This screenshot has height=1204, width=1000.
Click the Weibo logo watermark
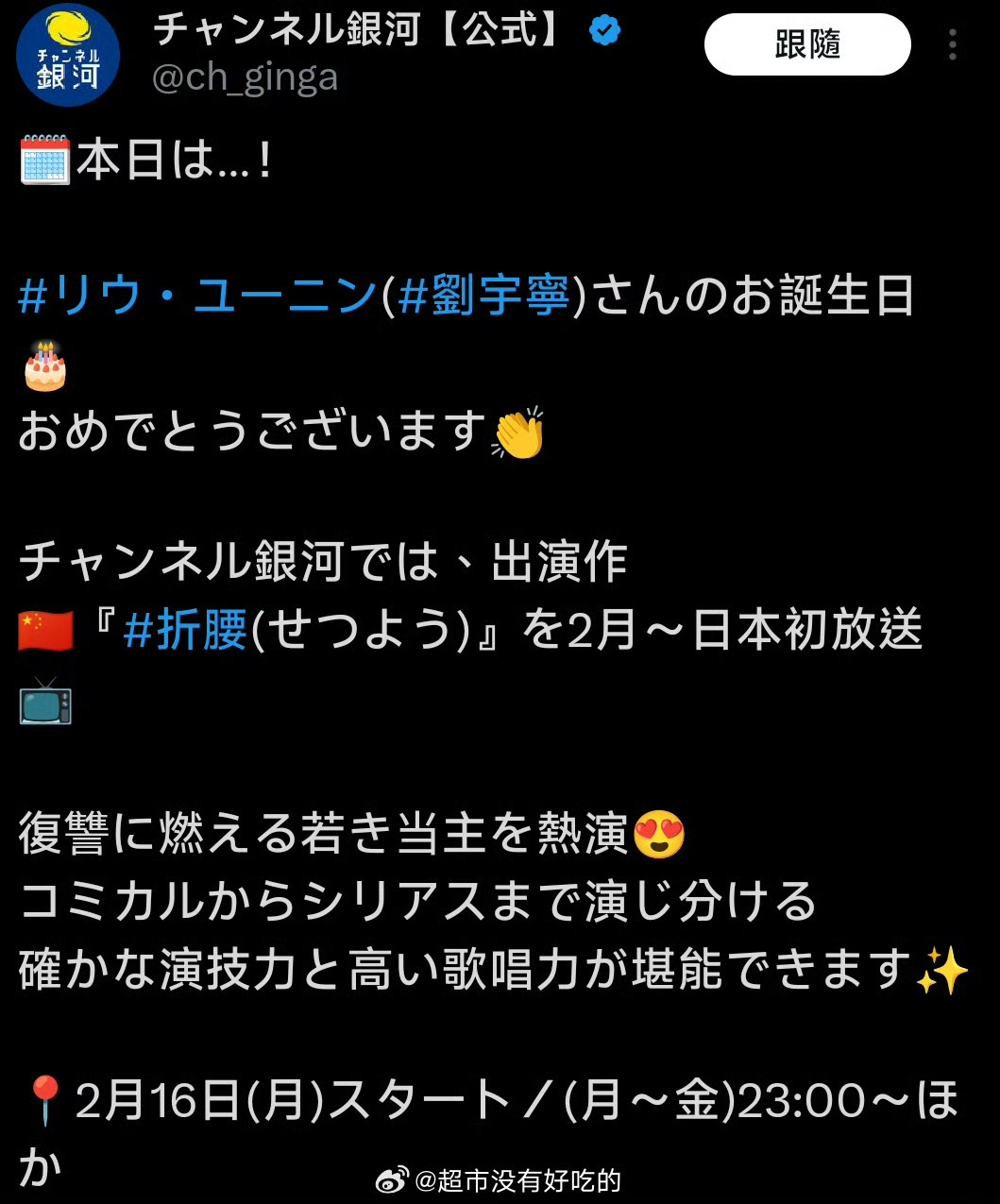[x=393, y=1179]
